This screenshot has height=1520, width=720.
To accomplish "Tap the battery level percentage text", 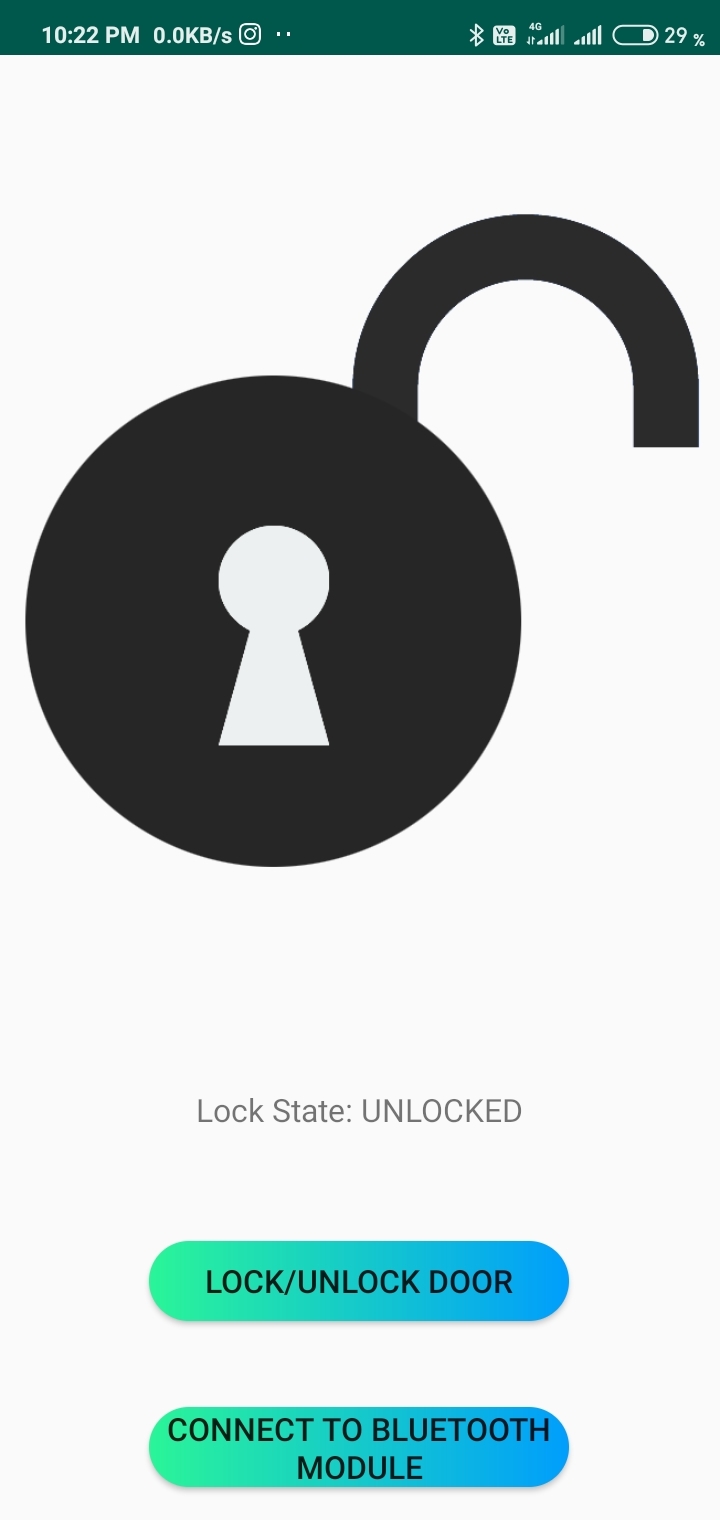I will [x=685, y=35].
